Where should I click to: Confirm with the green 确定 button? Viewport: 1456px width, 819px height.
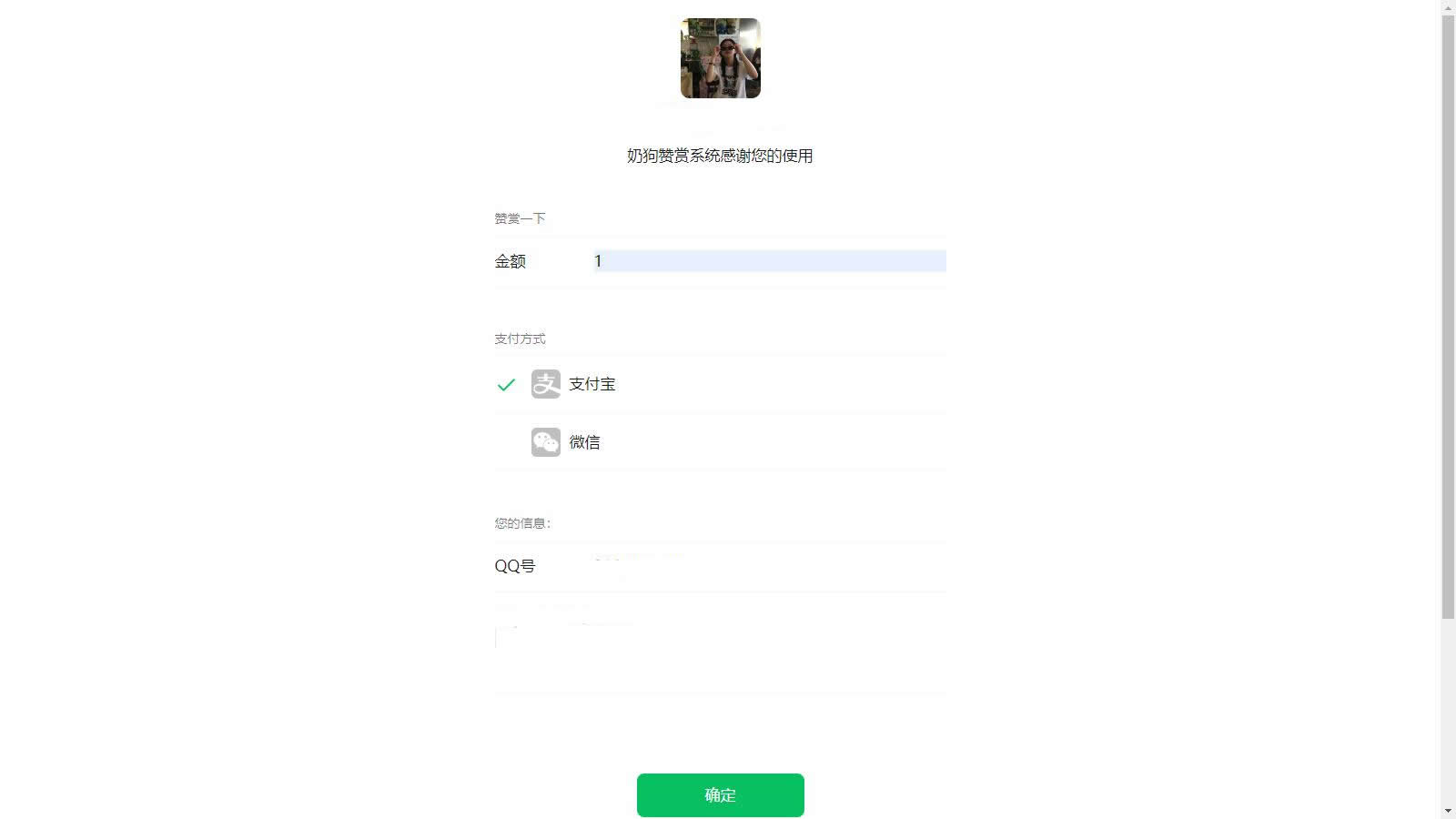point(720,795)
